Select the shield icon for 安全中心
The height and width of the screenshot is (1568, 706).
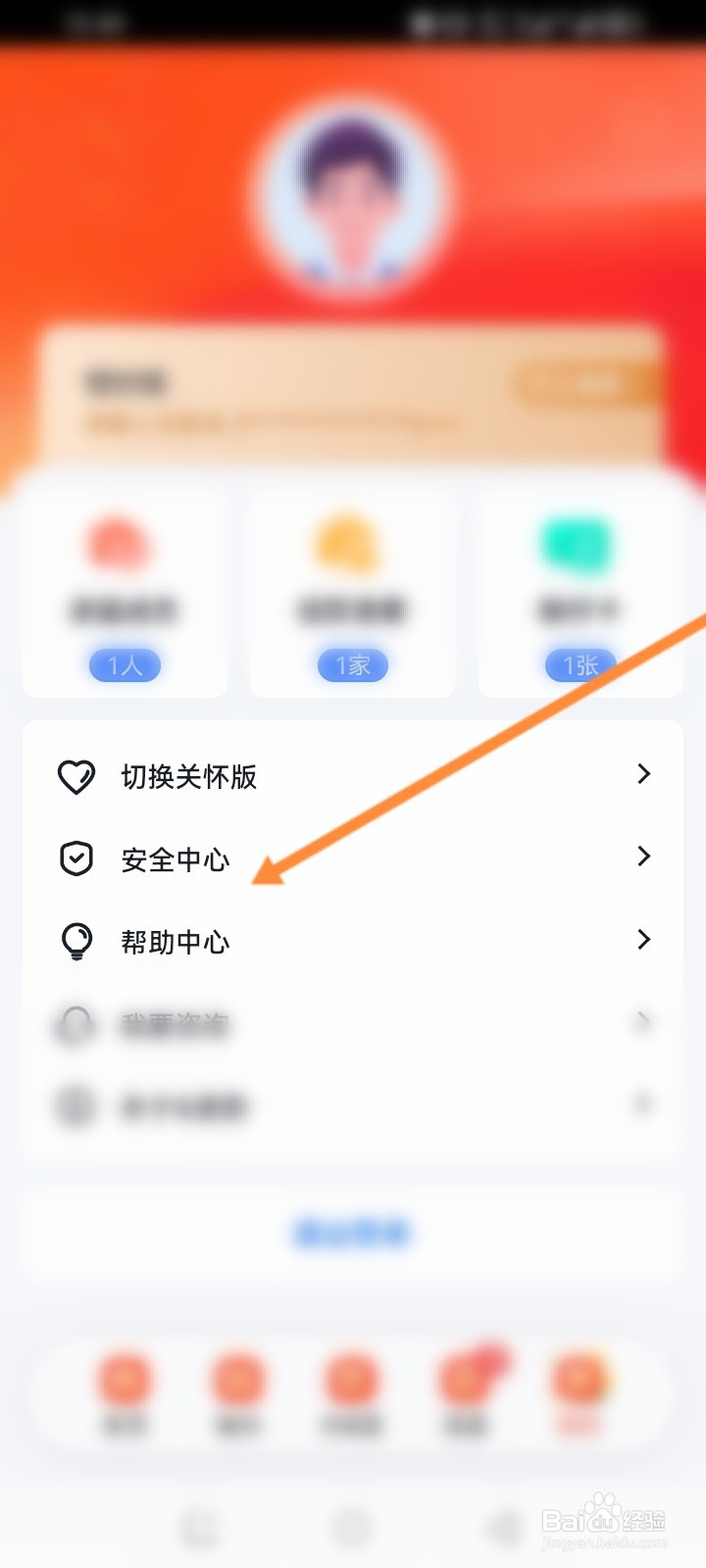(x=76, y=858)
